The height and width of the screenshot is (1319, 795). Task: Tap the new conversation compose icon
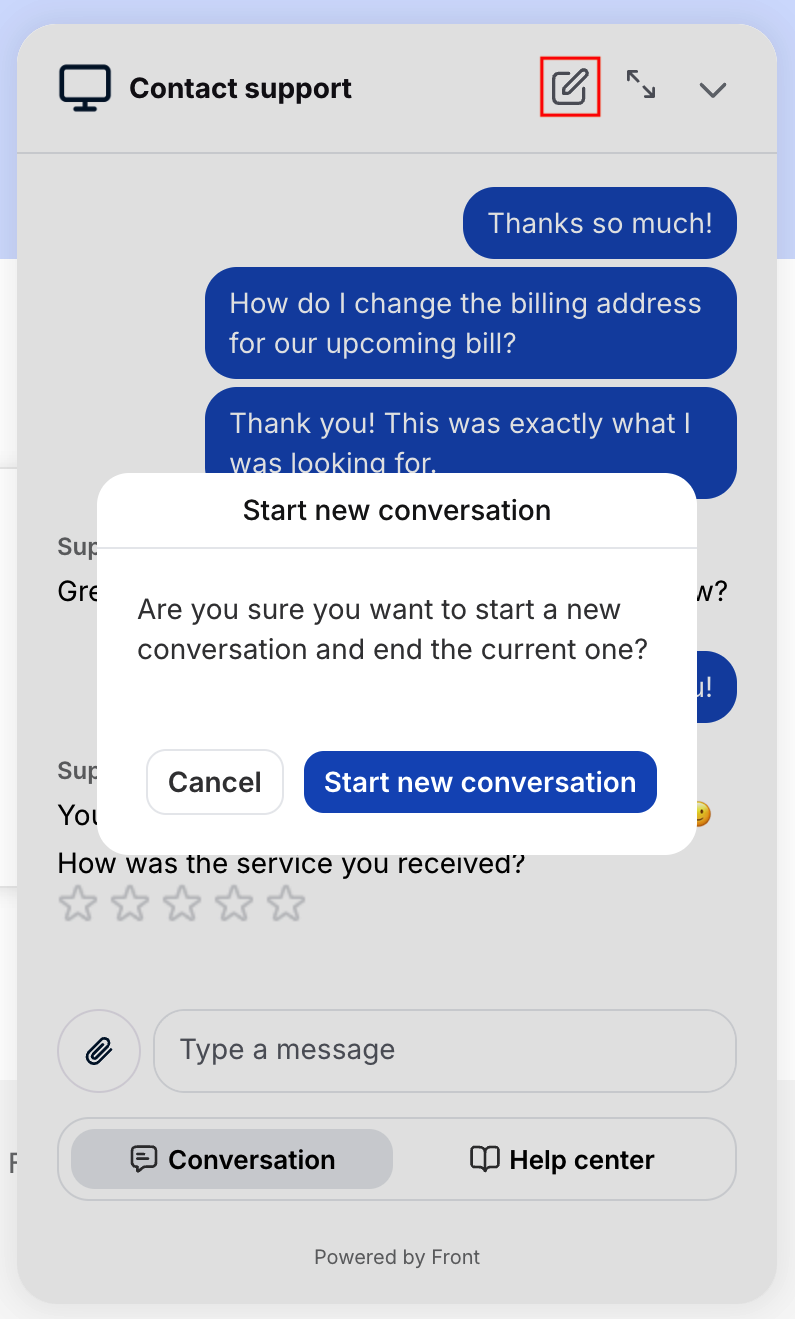pos(569,88)
